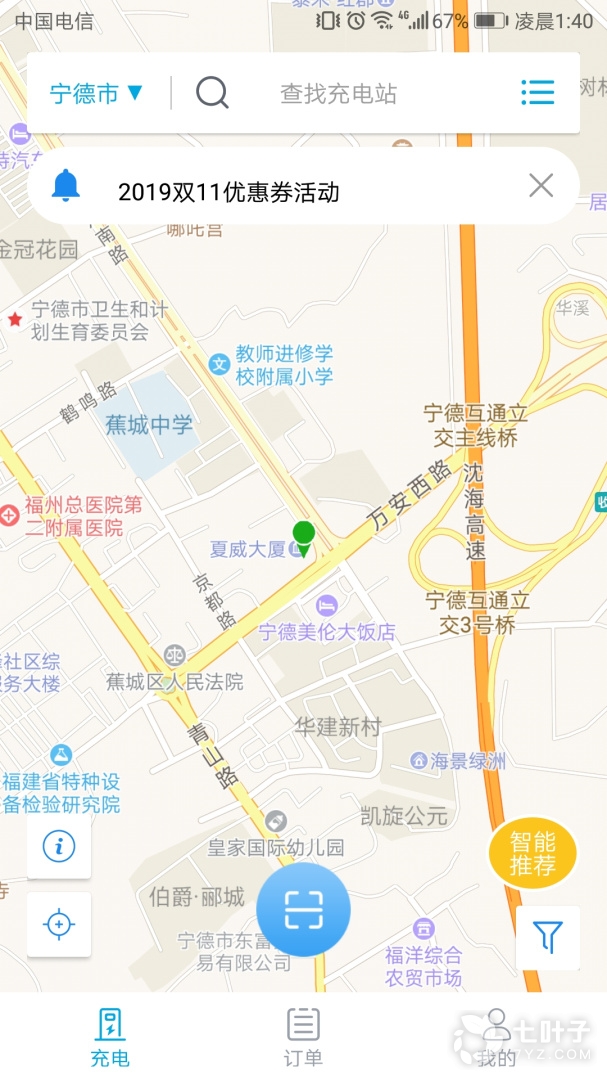The image size is (607, 1080).
Task: Open the 2019双11优惠券活动 notice
Action: click(229, 191)
